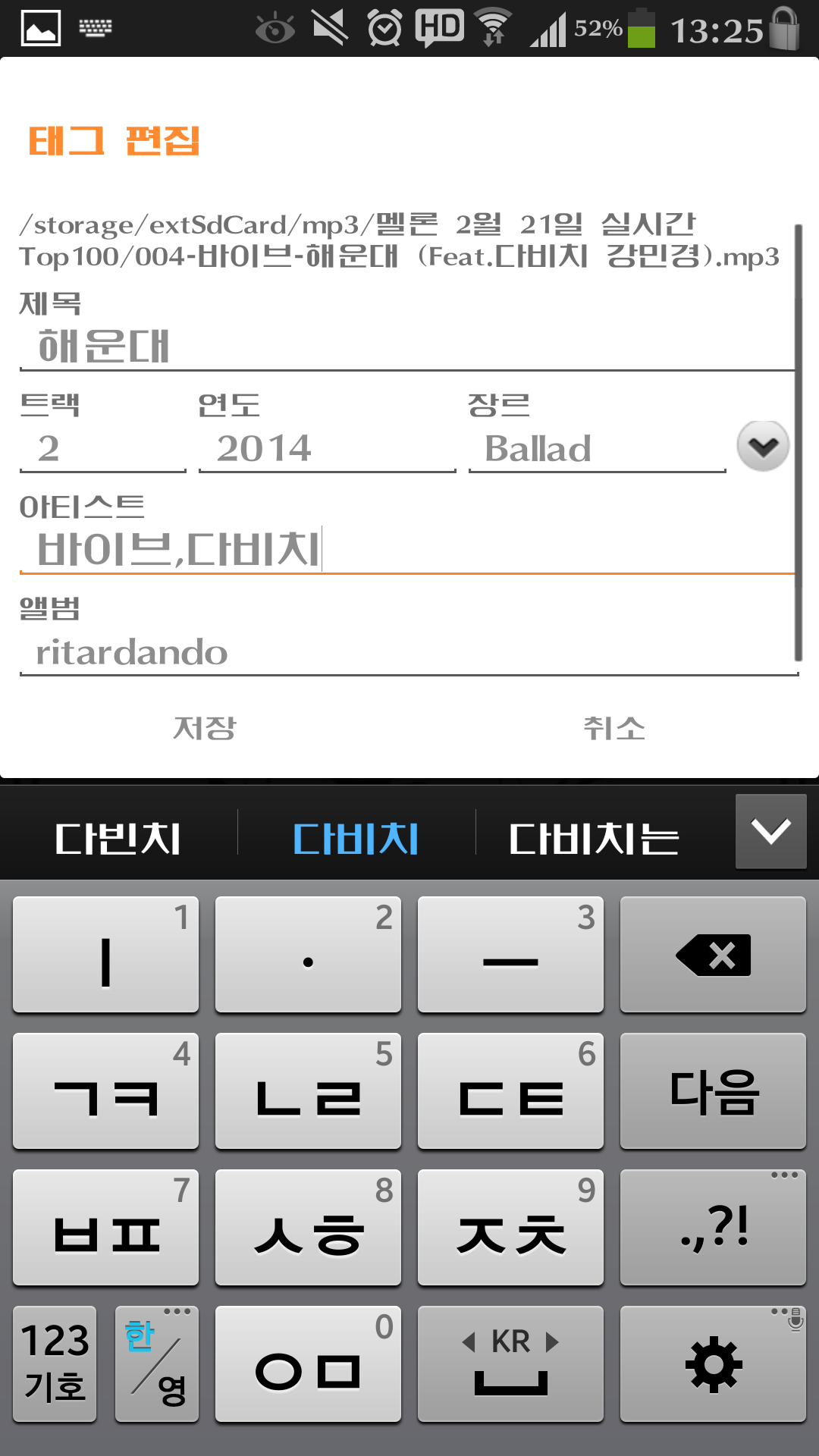The height and width of the screenshot is (1456, 819).
Task: Tap the 다음 next key
Action: [x=713, y=1091]
